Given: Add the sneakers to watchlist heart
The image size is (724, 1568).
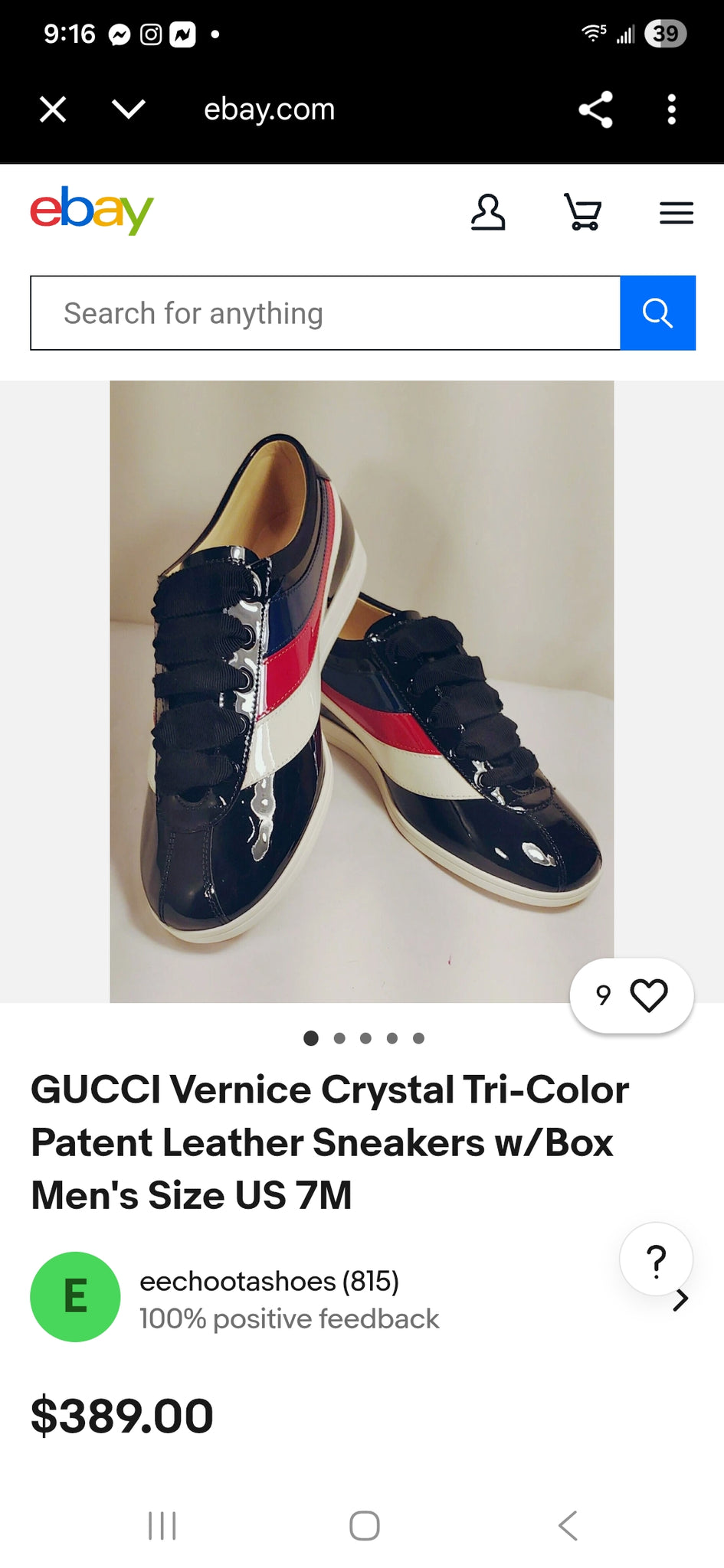Looking at the screenshot, I should pyautogui.click(x=648, y=995).
